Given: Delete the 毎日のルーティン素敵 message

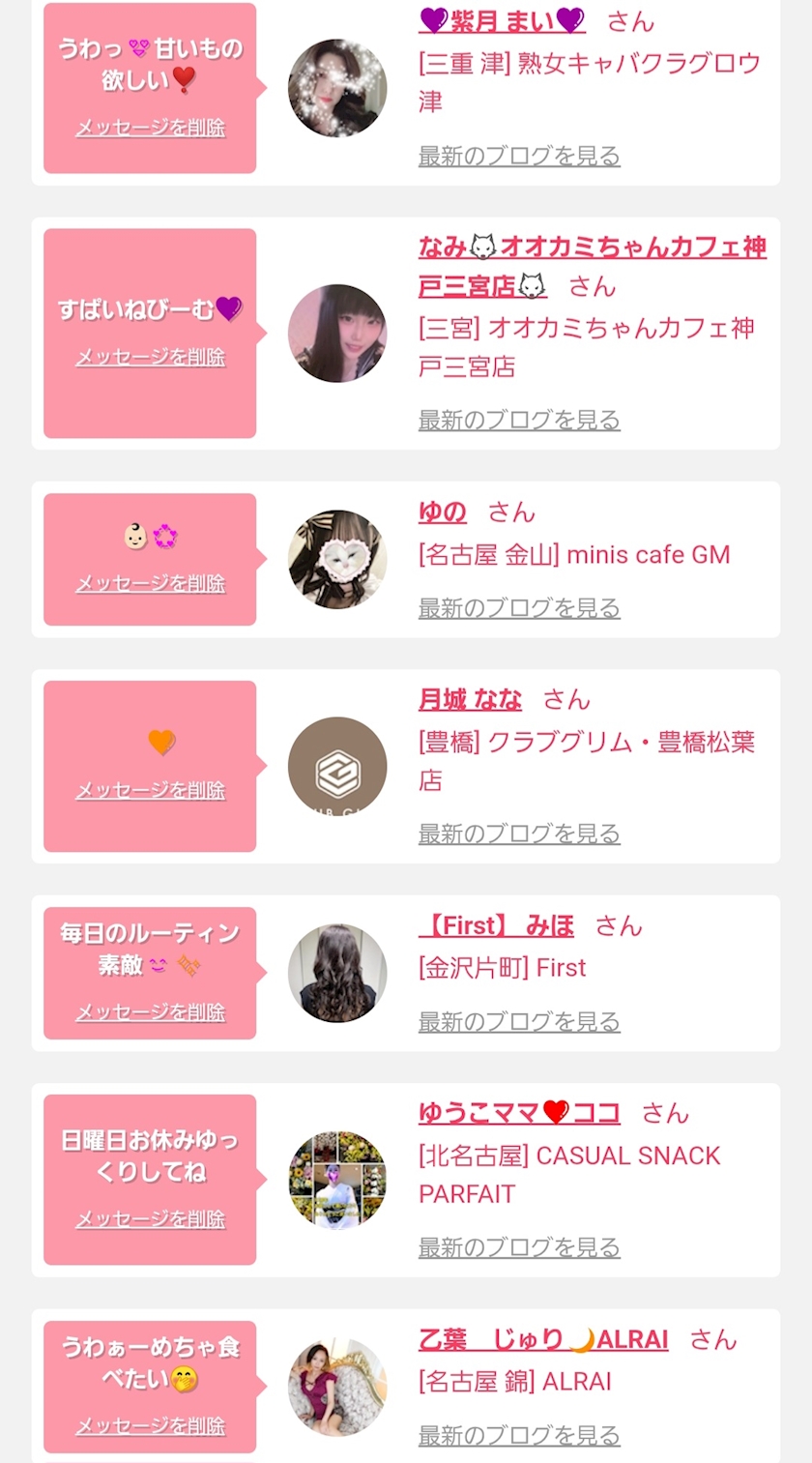Looking at the screenshot, I should (150, 1012).
